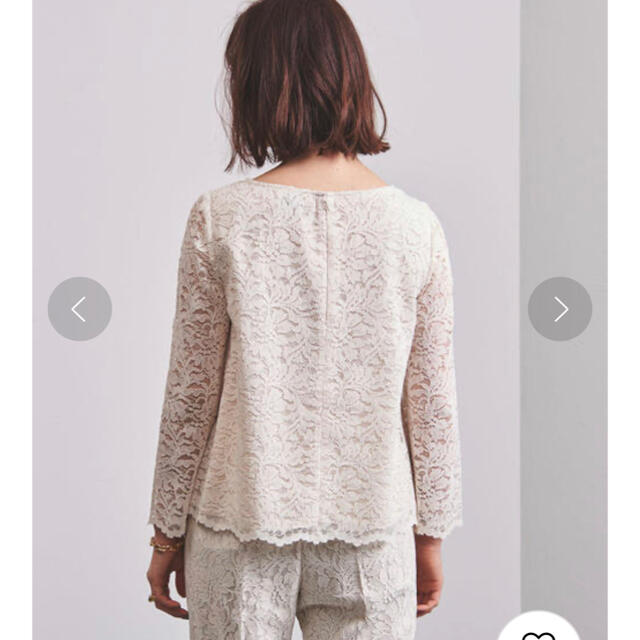Show the next product photo
The image size is (640, 640).
[x=560, y=309]
